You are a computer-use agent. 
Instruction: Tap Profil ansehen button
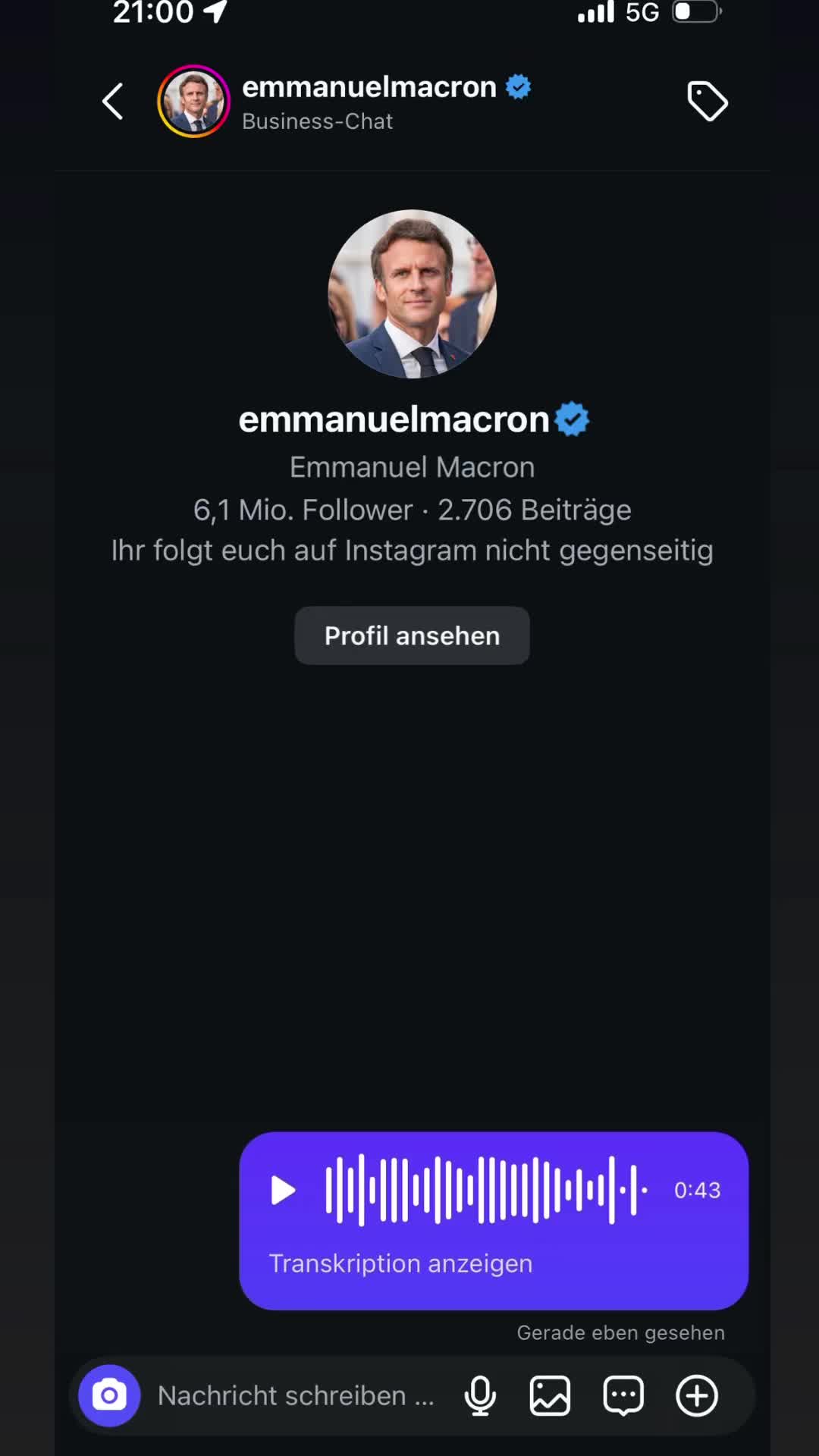tap(412, 635)
